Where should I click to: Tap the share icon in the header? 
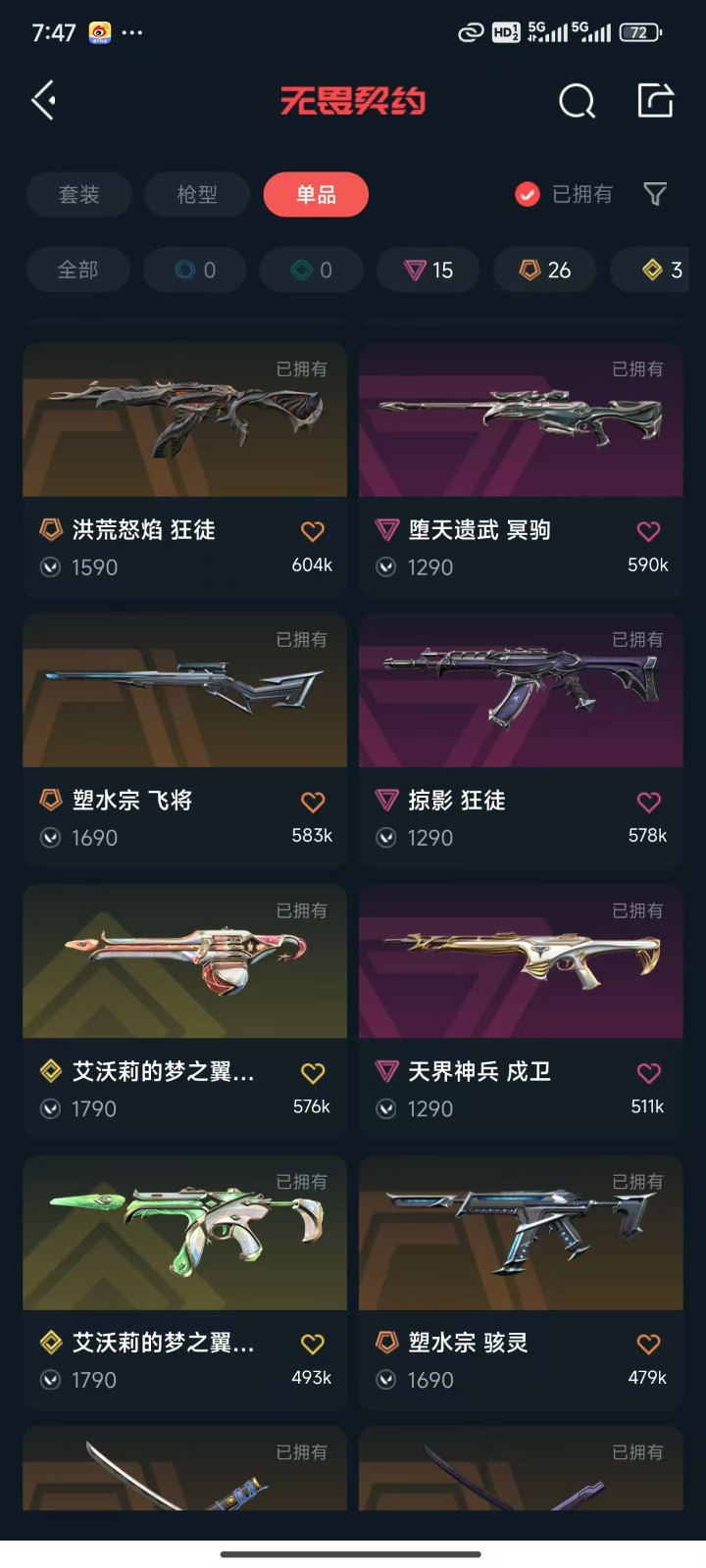655,101
